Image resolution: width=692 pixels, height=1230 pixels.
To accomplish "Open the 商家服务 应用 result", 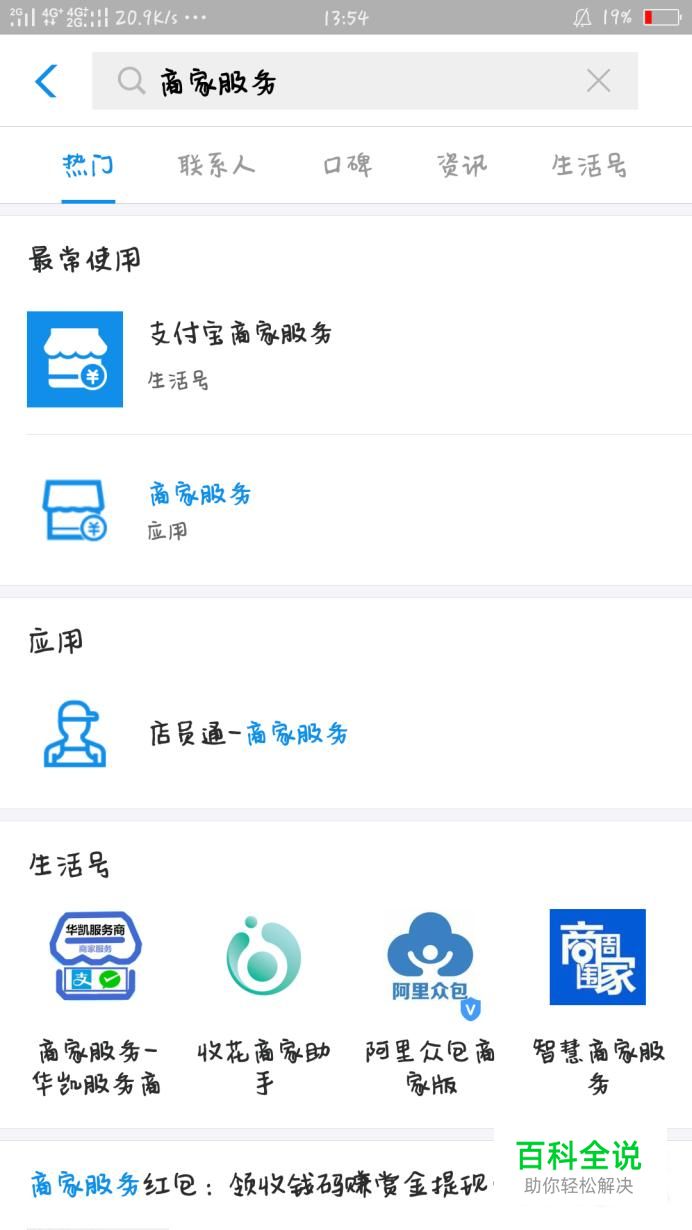I will tap(346, 510).
